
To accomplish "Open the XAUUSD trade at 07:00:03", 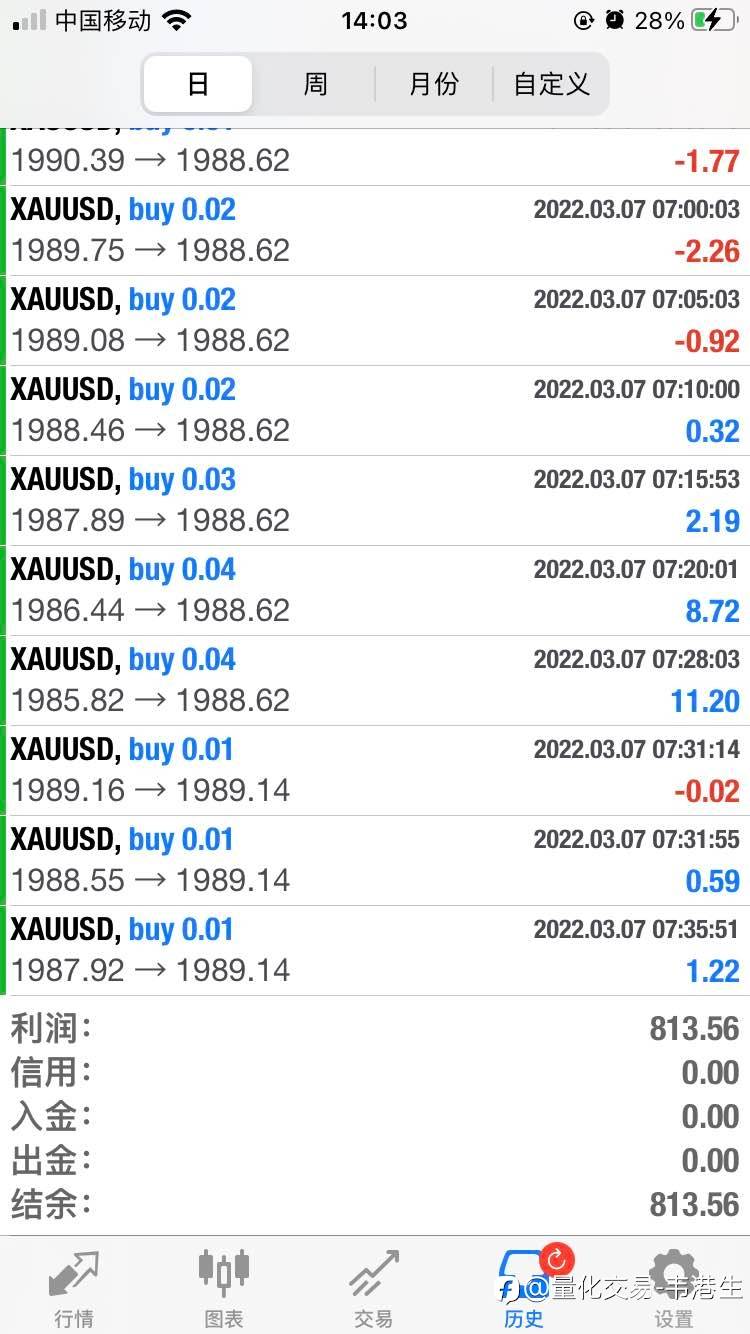I will click(x=375, y=230).
